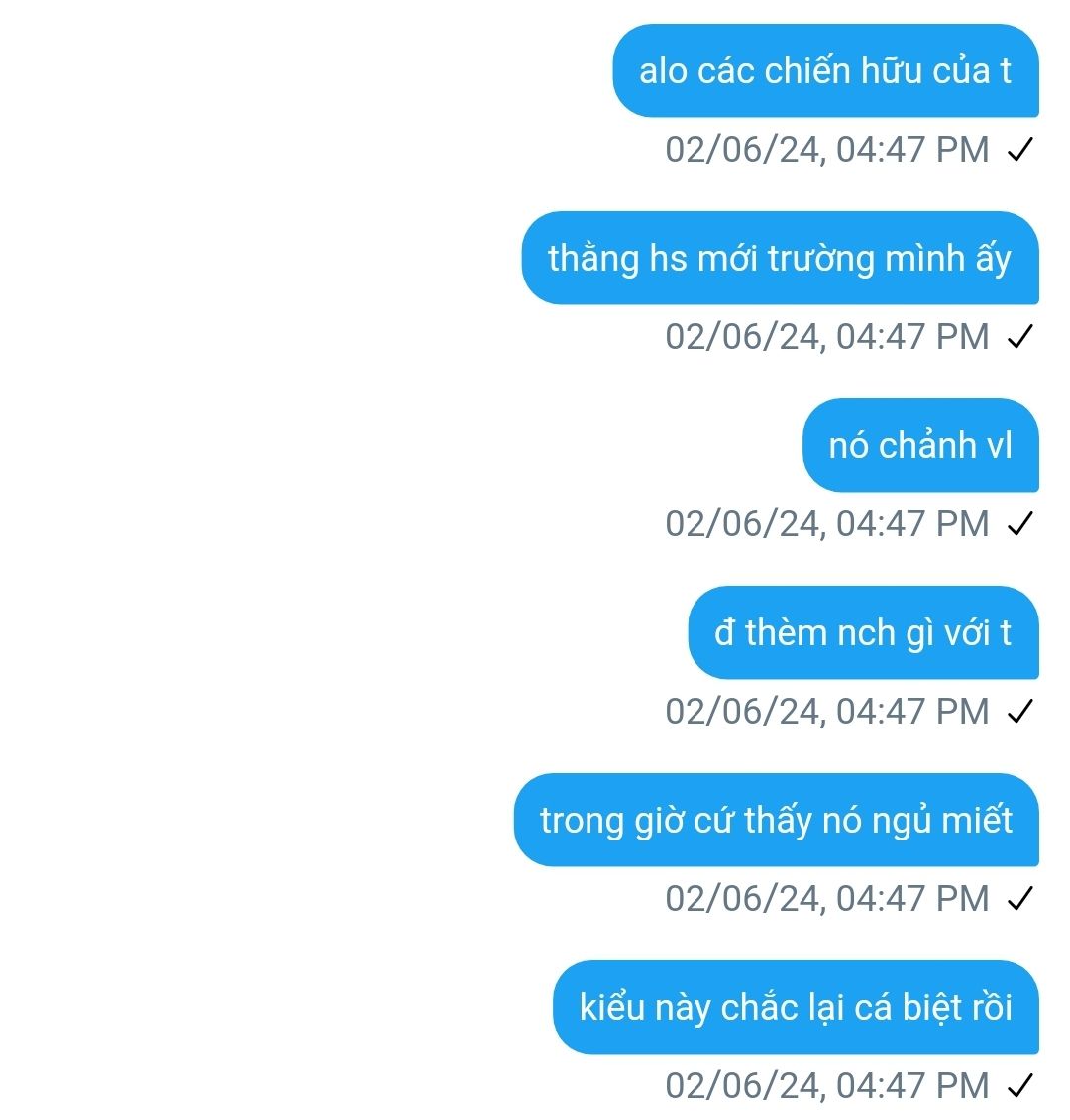The height and width of the screenshot is (1120, 1070).
Task: Tap the message 'alo các chiến hữu của t'
Action: pos(824,71)
